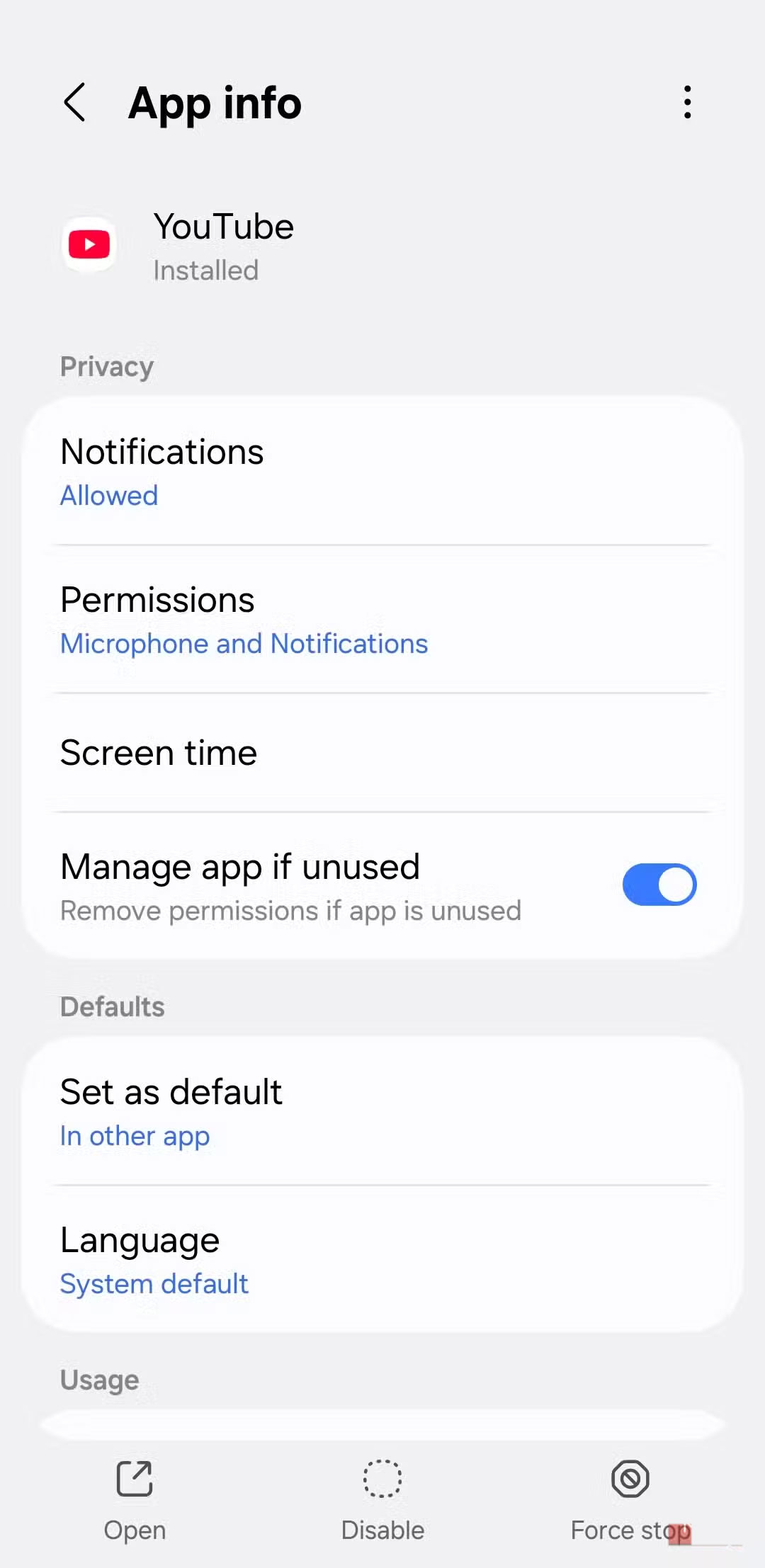The height and width of the screenshot is (1568, 765).
Task: Tap the YouTube app icon
Action: (x=89, y=244)
